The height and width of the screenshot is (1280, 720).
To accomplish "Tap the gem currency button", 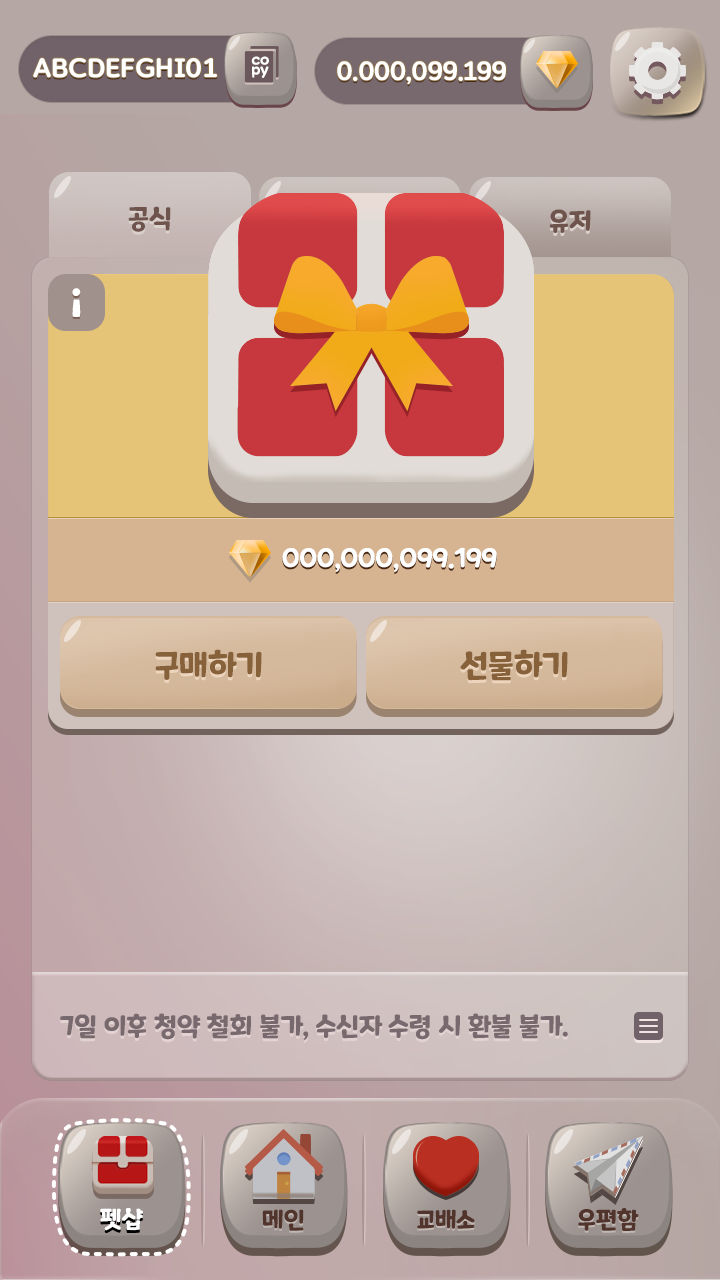I will (x=556, y=71).
